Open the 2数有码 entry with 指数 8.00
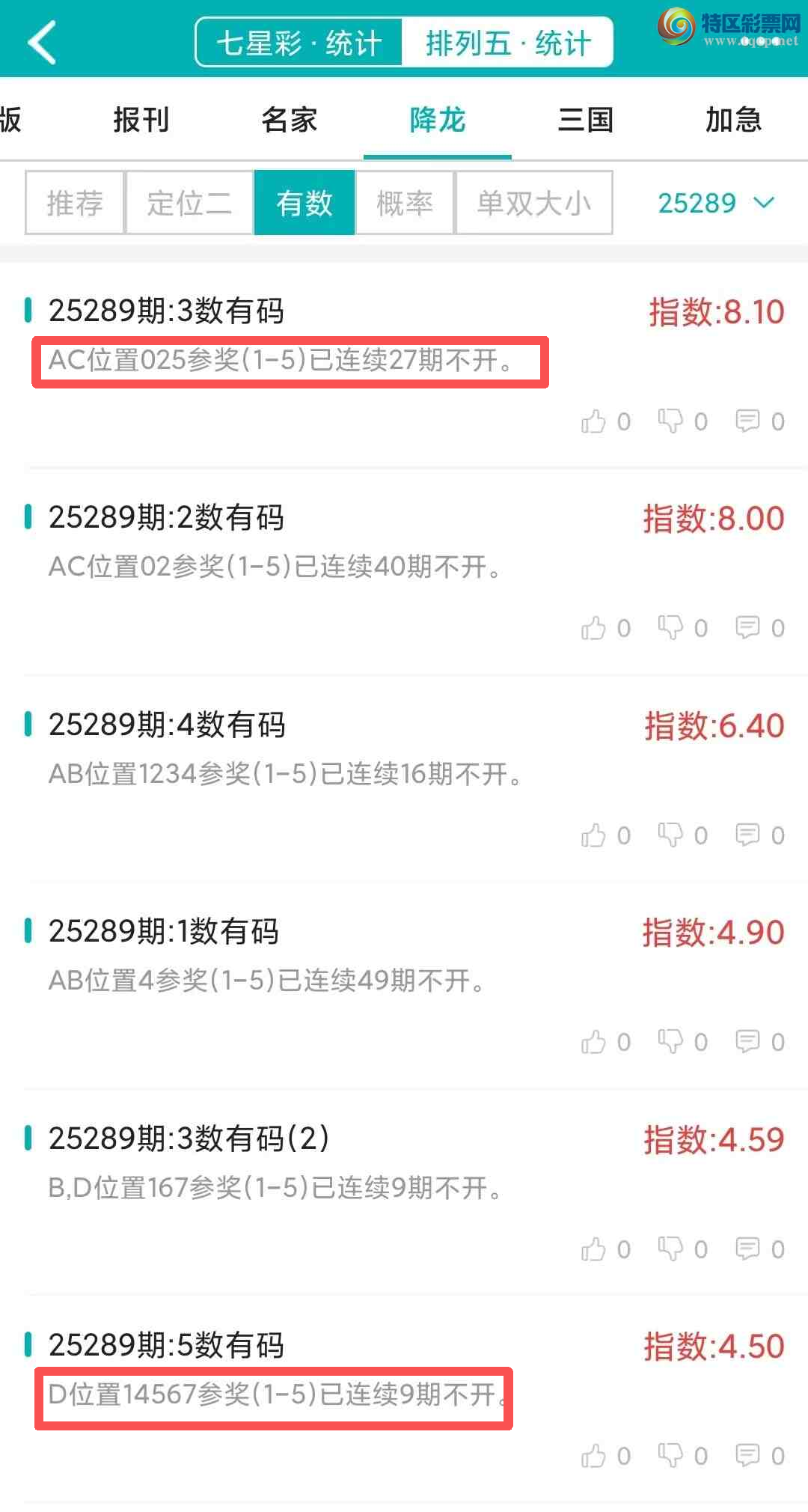The image size is (808, 1512). point(299,541)
